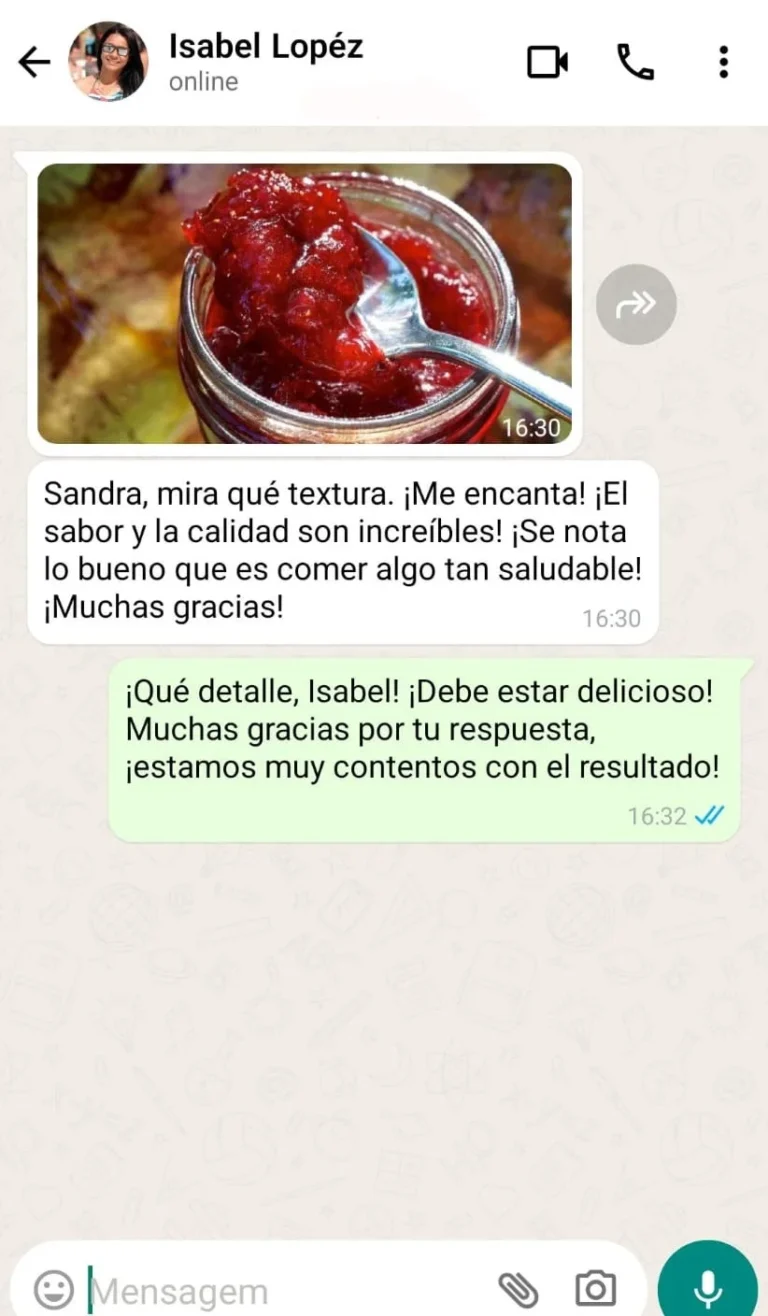The width and height of the screenshot is (768, 1316).
Task: Open the three-dot overflow menu
Action: (723, 62)
